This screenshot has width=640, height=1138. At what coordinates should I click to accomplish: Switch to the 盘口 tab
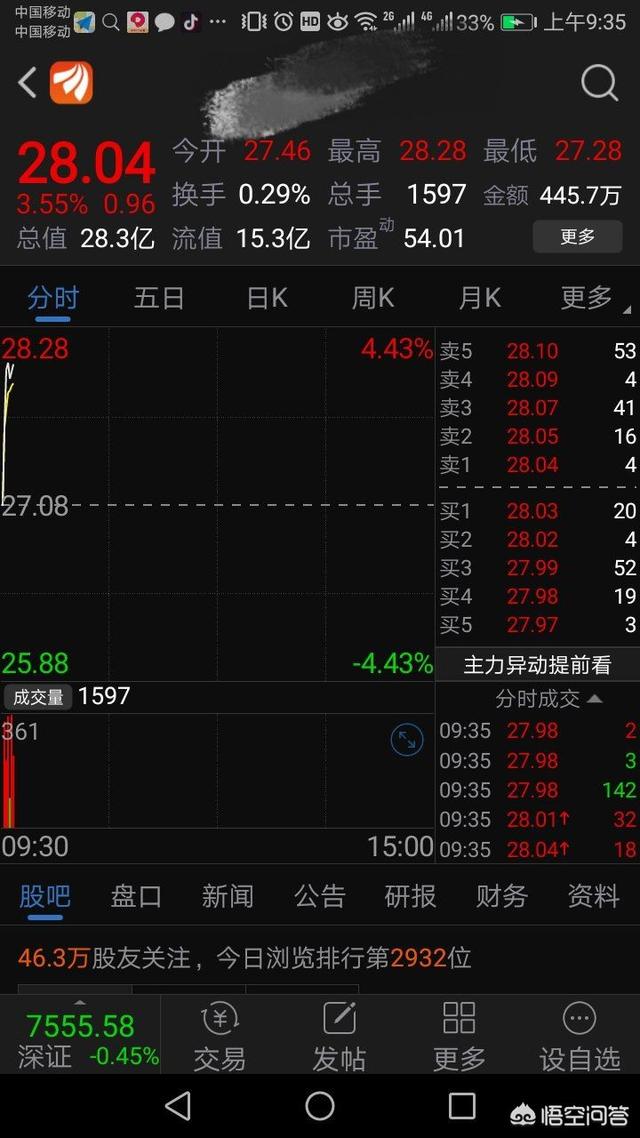click(136, 896)
